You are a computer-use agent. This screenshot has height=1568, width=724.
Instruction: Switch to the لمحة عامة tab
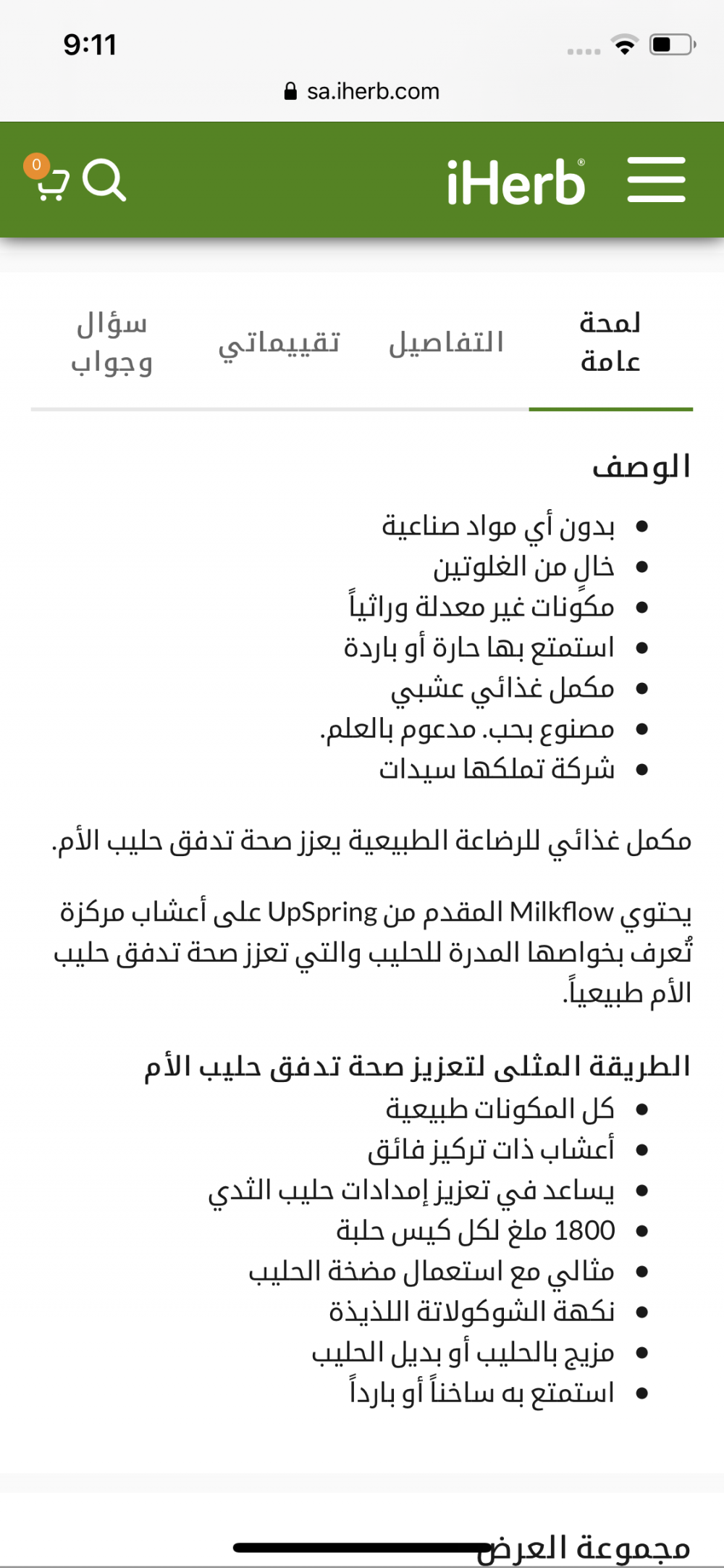click(x=610, y=342)
